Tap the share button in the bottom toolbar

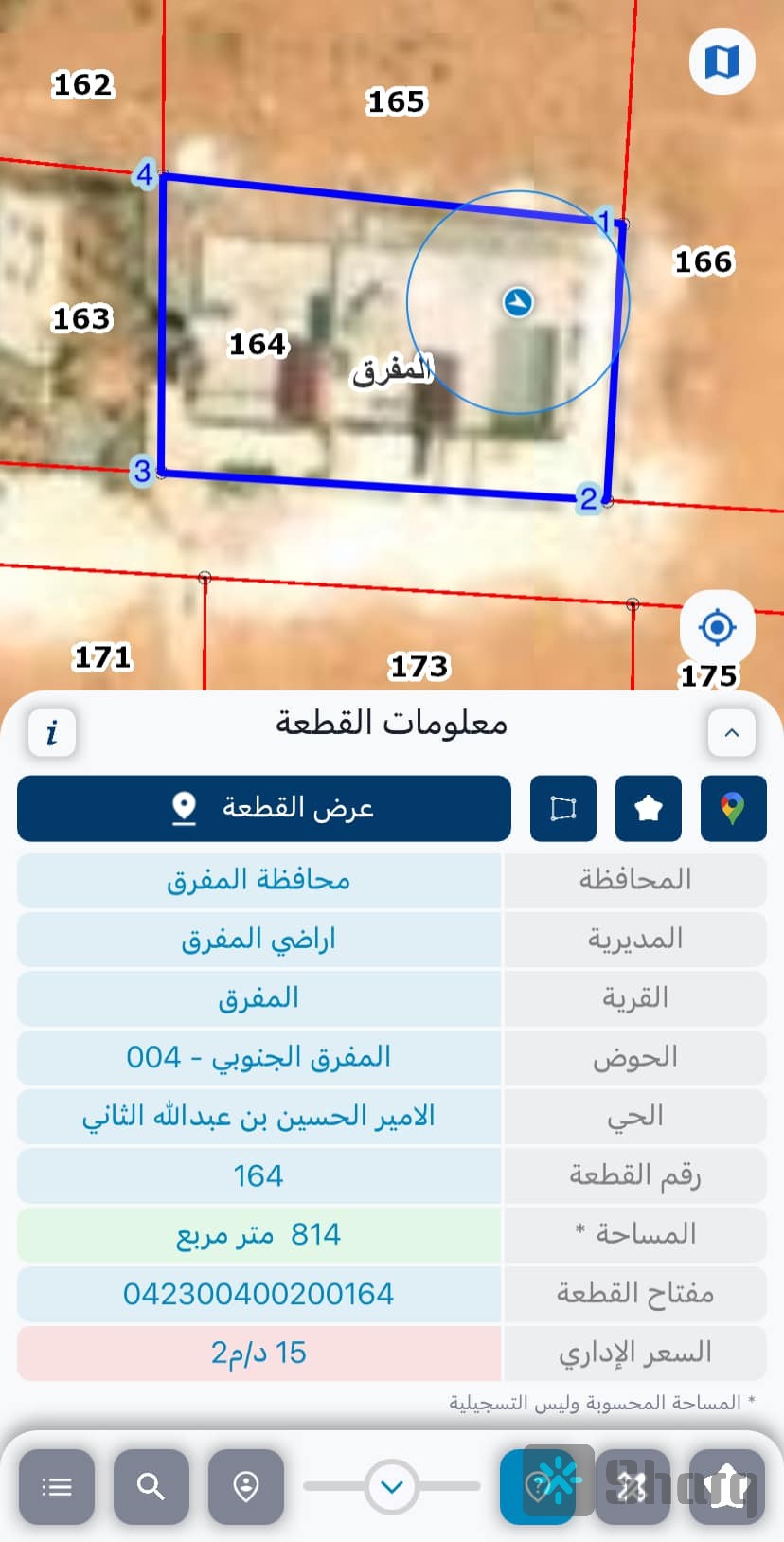pos(726,1486)
